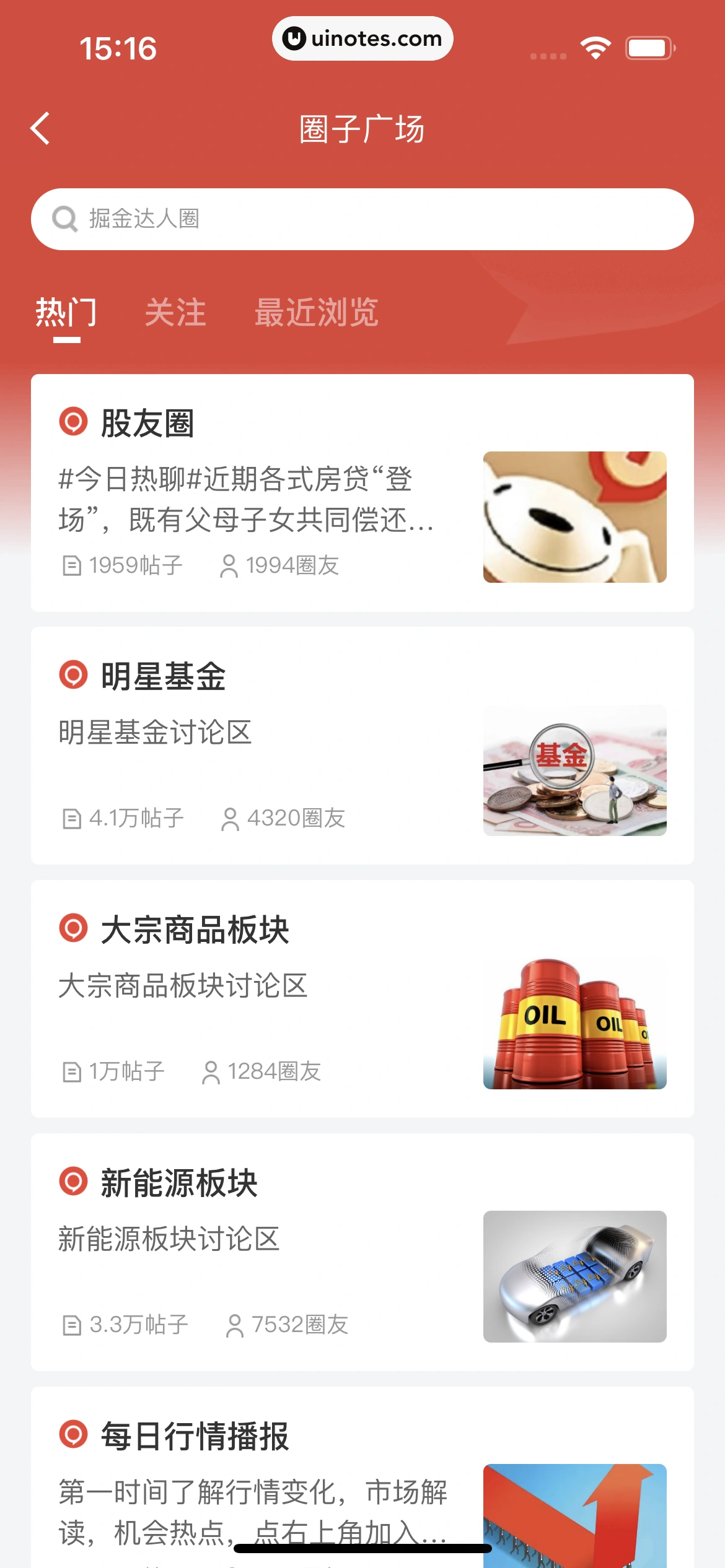Open the 股友圈 circle
This screenshot has height=1568, width=725.
[x=362, y=493]
